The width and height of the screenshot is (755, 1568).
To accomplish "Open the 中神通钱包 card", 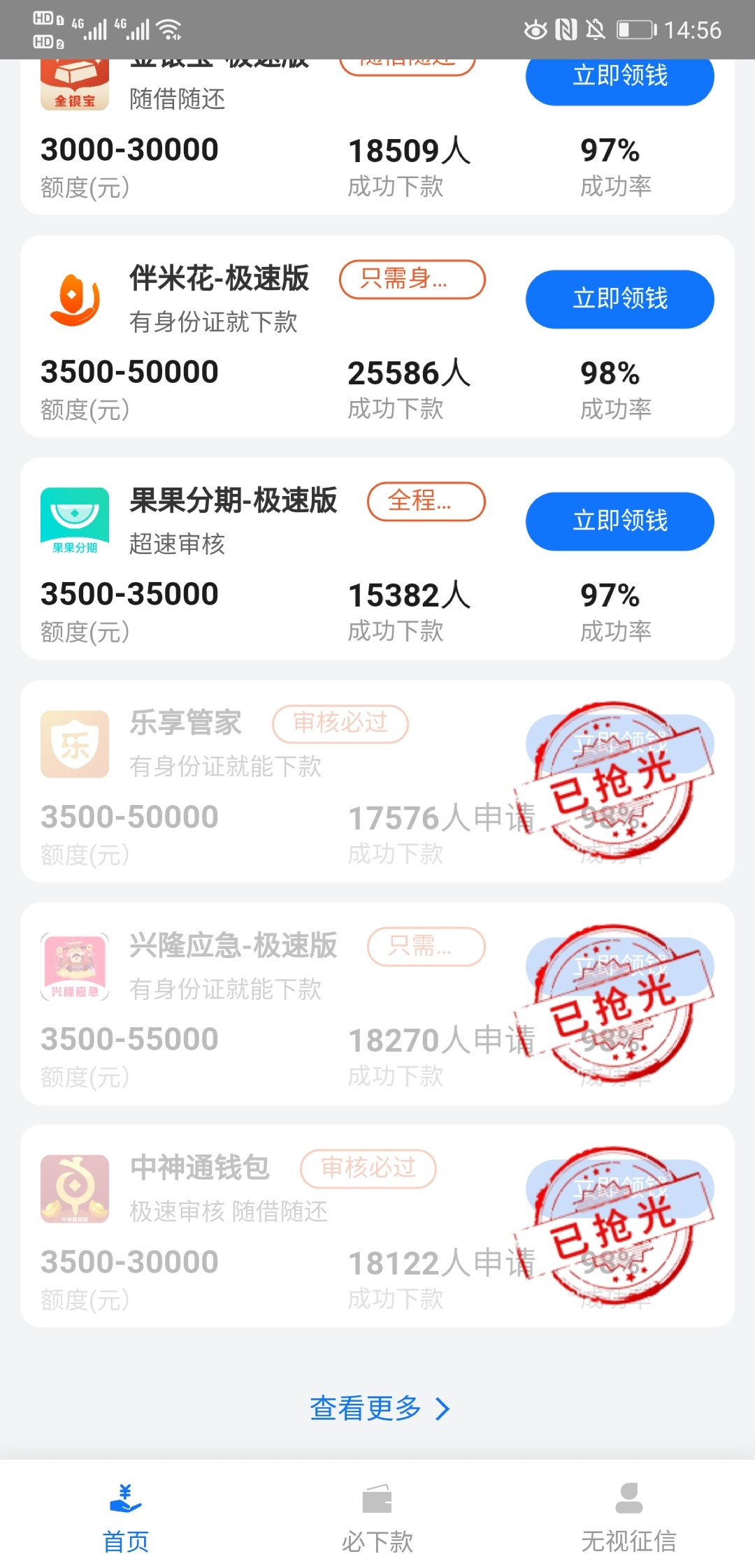I will click(377, 1226).
